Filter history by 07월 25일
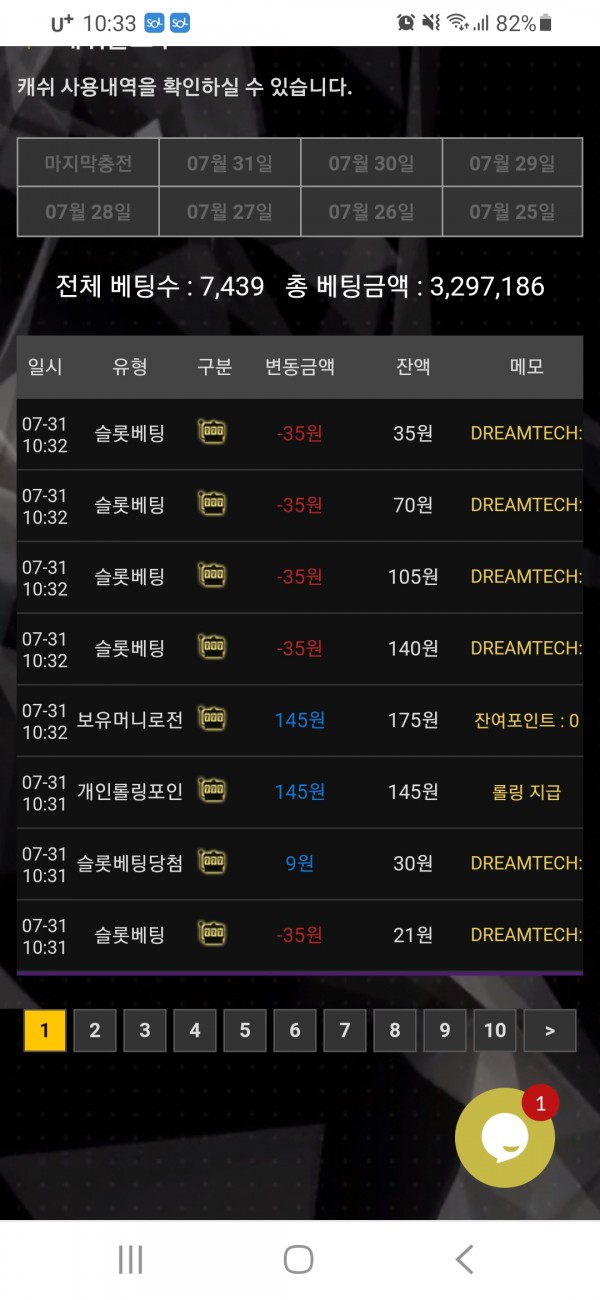This screenshot has height=1300, width=600. click(x=512, y=211)
